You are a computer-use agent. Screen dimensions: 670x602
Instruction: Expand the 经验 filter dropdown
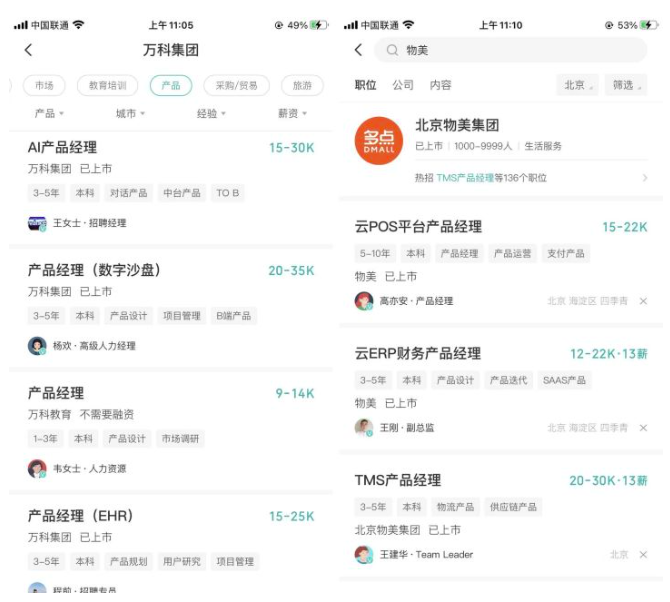pos(212,114)
